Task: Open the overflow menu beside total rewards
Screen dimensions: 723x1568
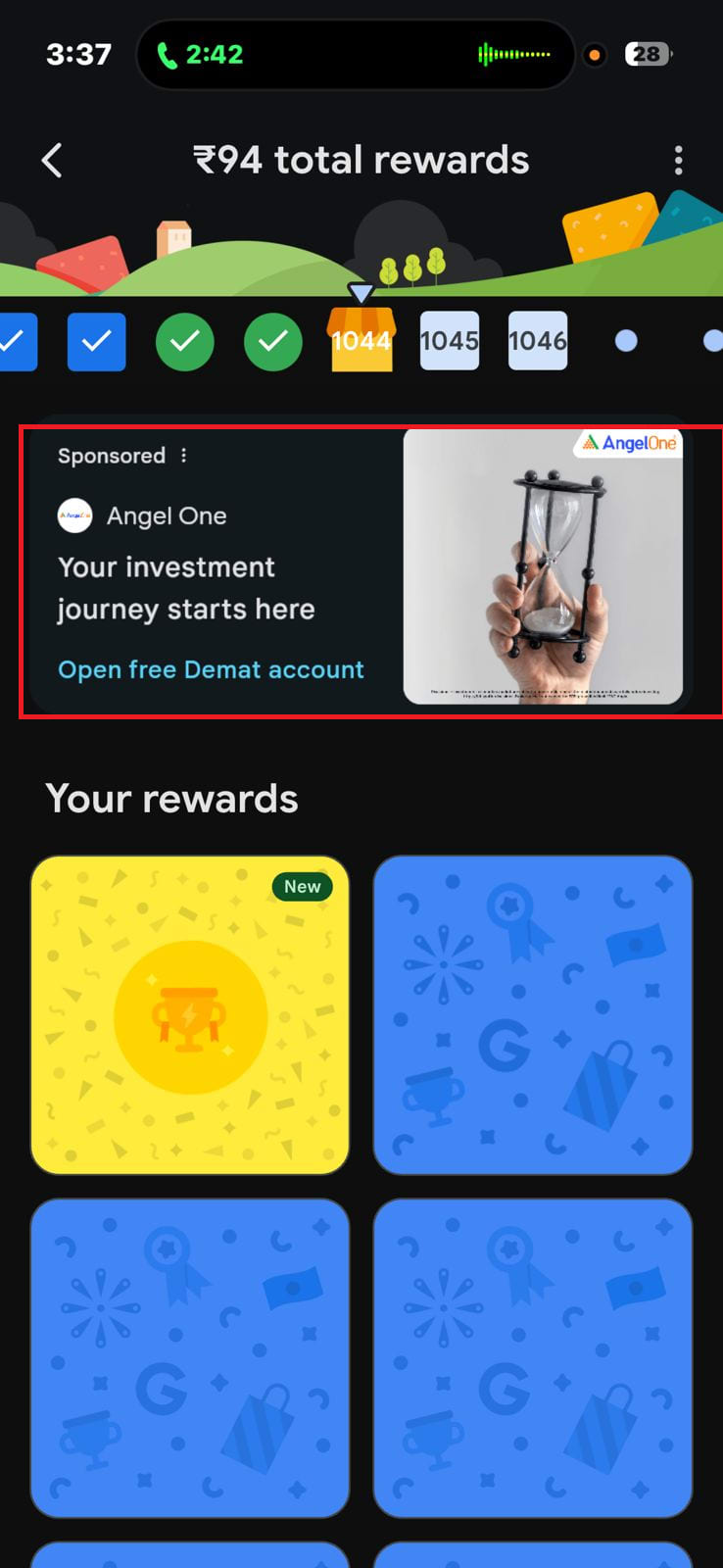Action: (678, 160)
